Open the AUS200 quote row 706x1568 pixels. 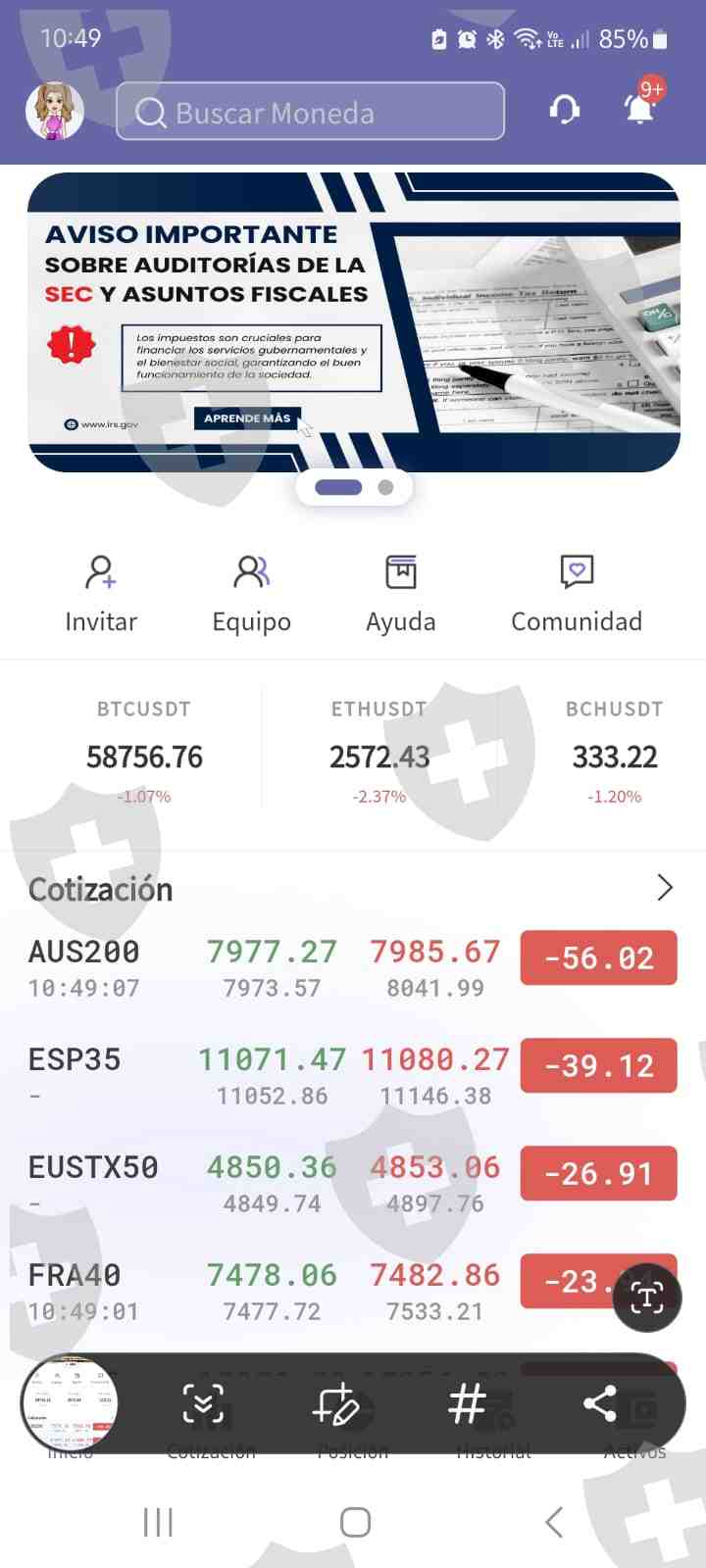265,968
